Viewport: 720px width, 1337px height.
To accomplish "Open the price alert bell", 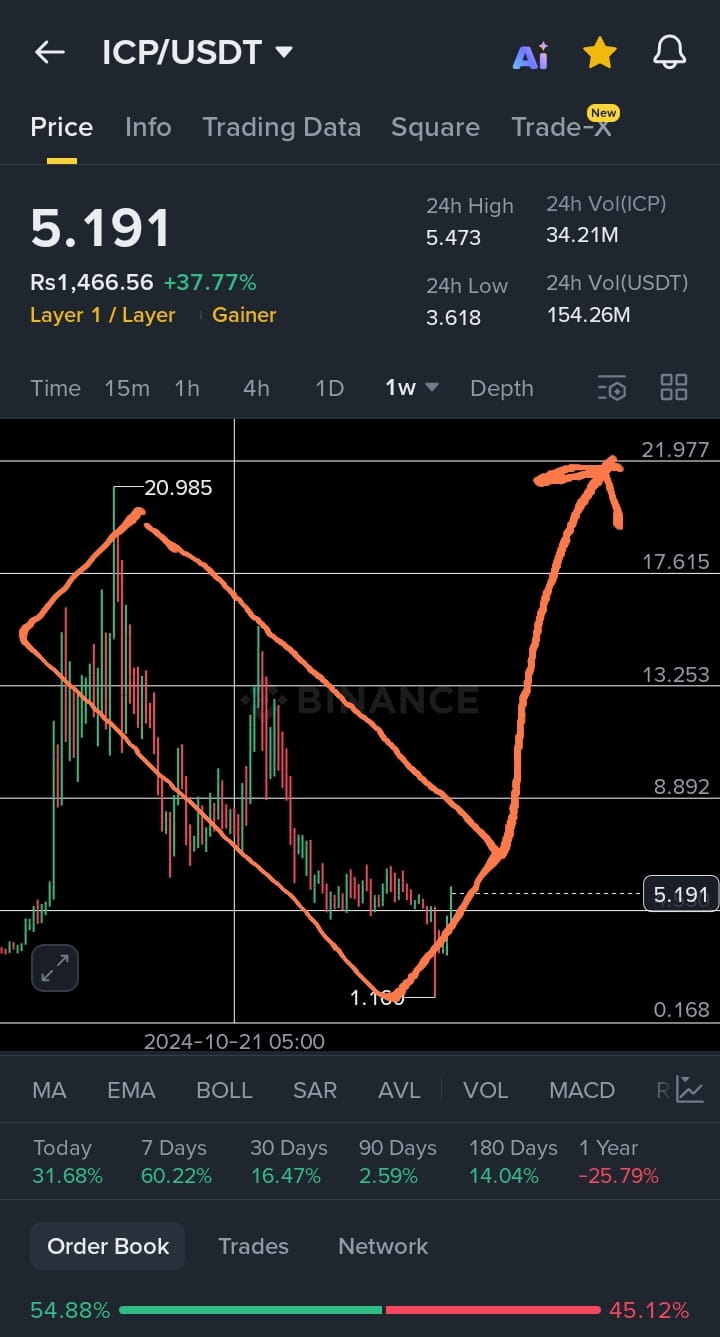I will click(x=669, y=53).
